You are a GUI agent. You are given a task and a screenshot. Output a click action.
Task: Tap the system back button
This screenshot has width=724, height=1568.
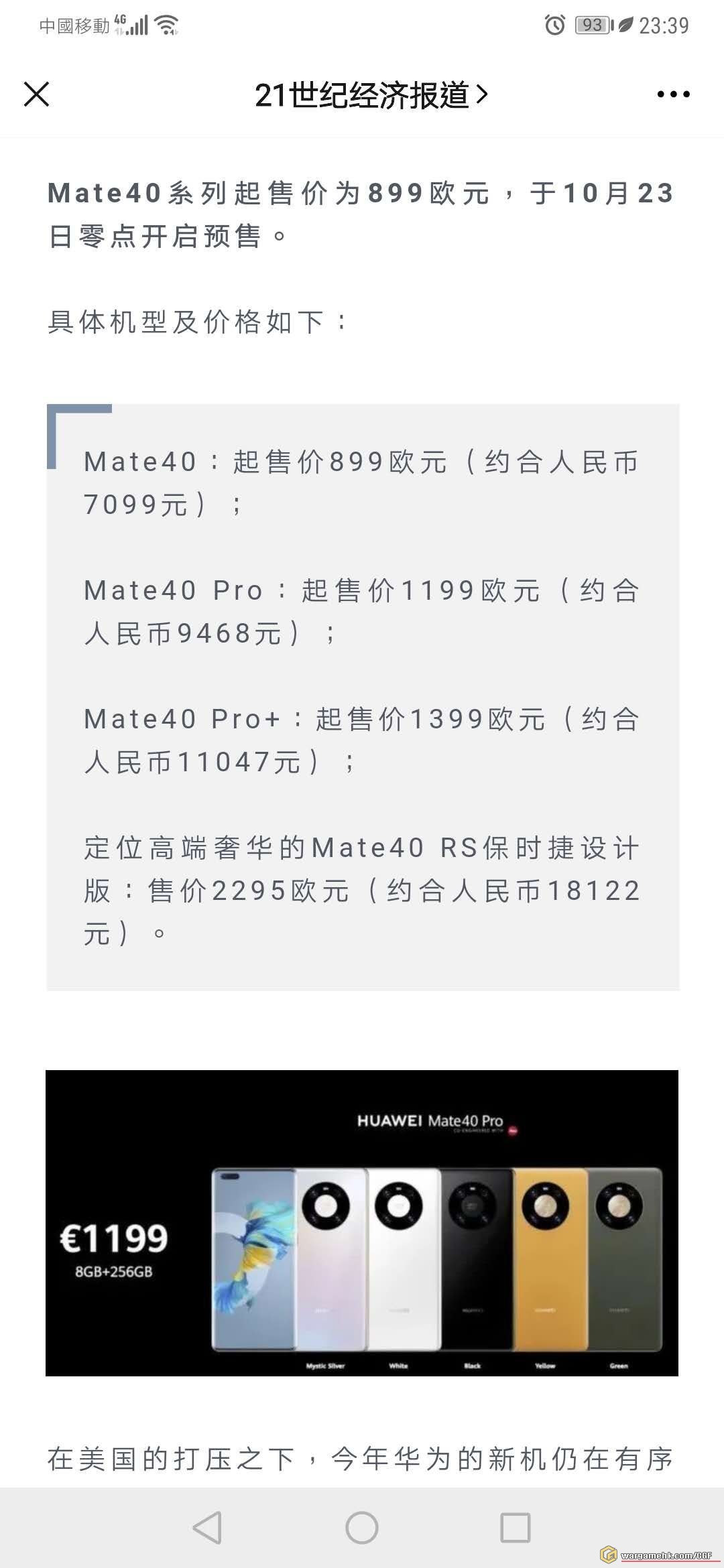pyautogui.click(x=207, y=1528)
